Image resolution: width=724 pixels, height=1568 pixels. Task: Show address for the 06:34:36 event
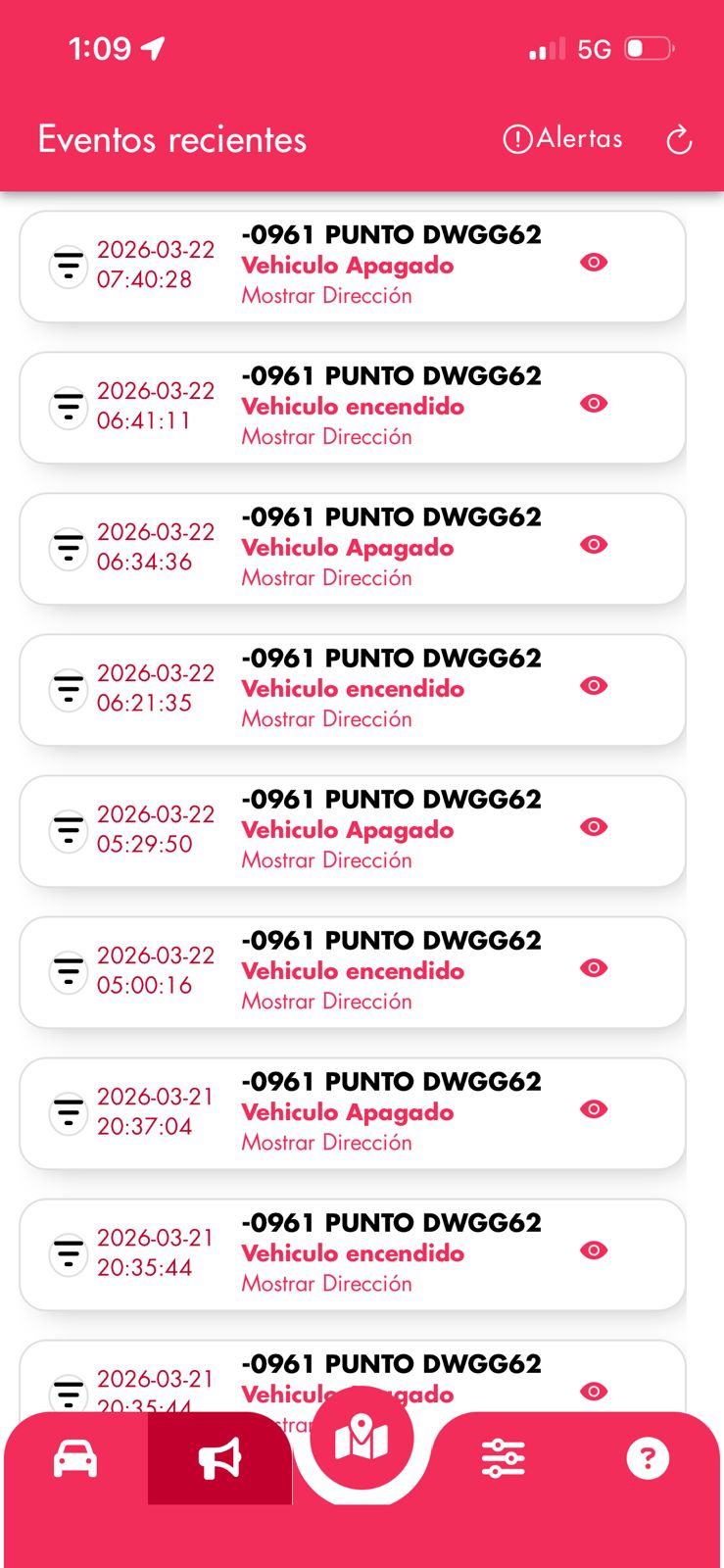(x=326, y=578)
